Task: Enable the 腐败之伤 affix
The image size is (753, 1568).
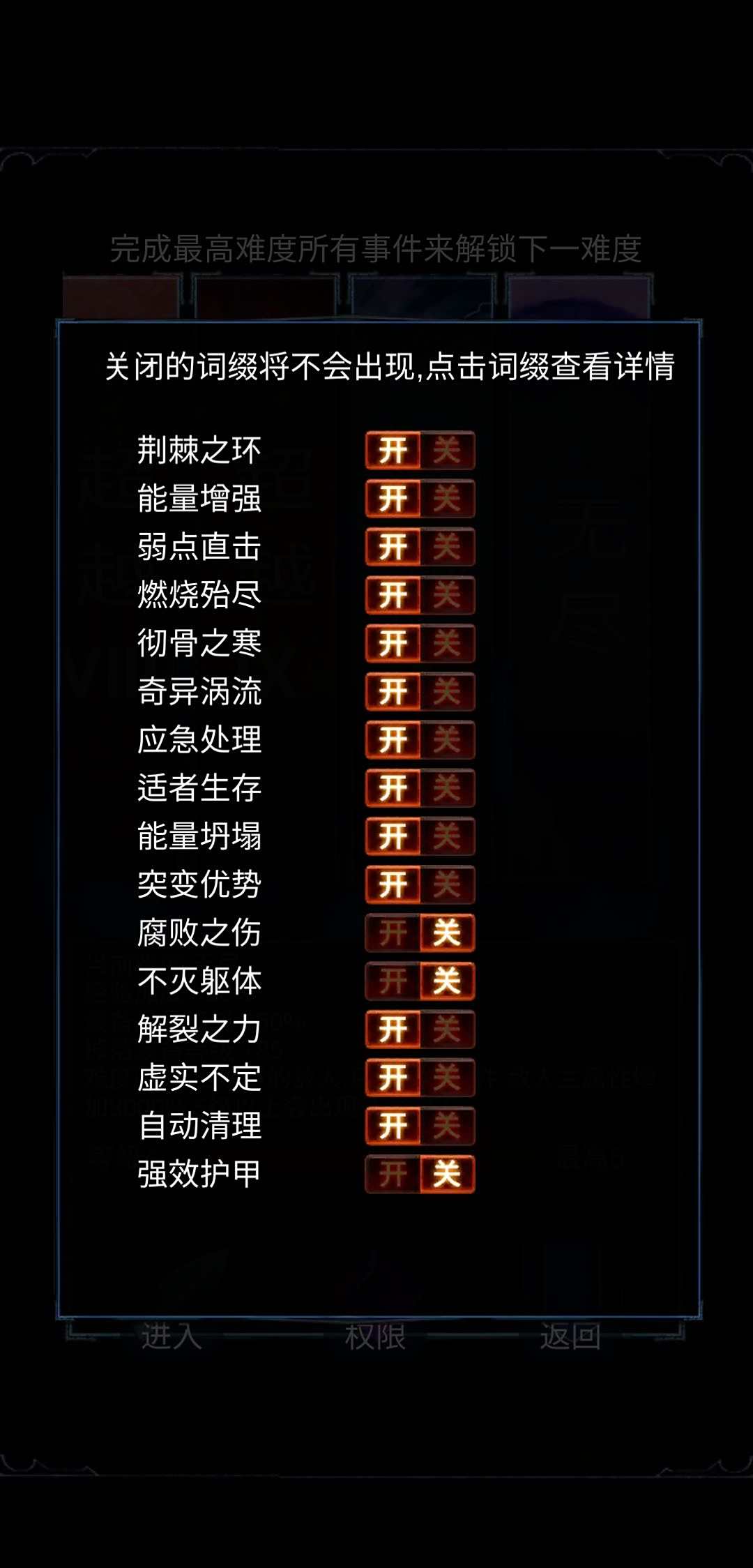Action: coord(393,933)
